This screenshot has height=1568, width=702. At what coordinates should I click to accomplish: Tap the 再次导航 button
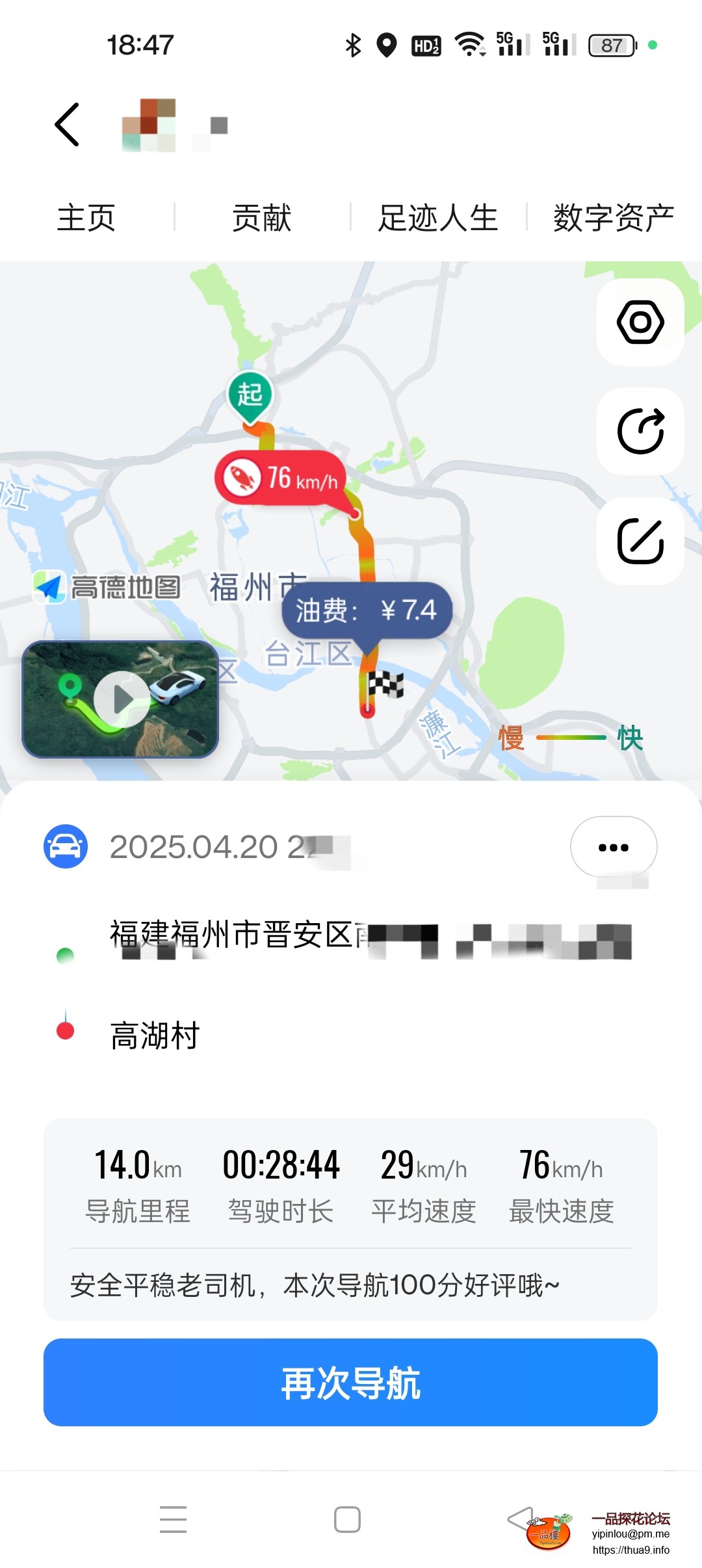(x=350, y=1382)
